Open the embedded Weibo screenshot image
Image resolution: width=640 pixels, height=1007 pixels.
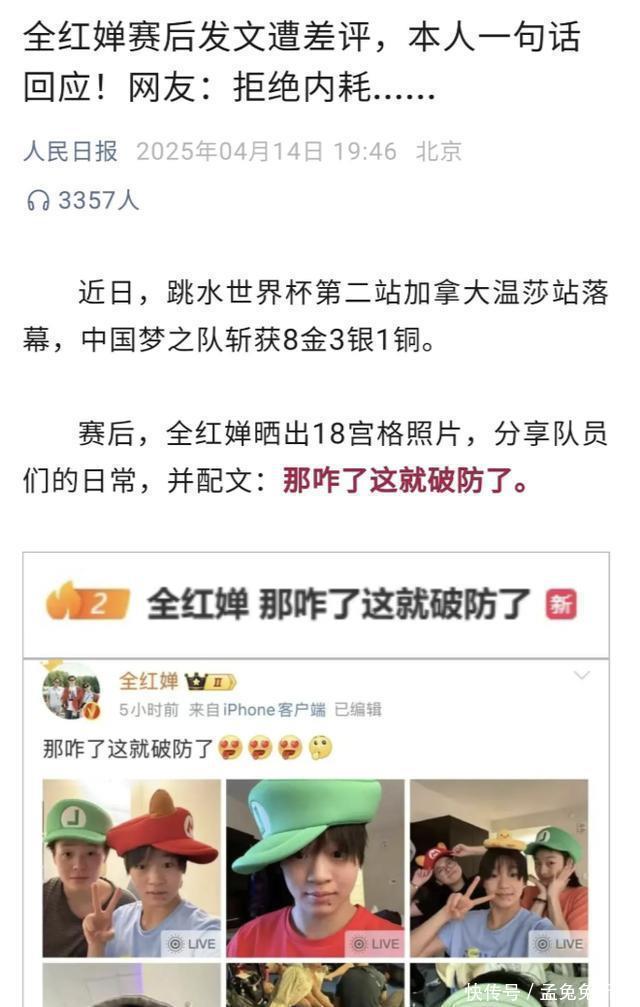315,780
